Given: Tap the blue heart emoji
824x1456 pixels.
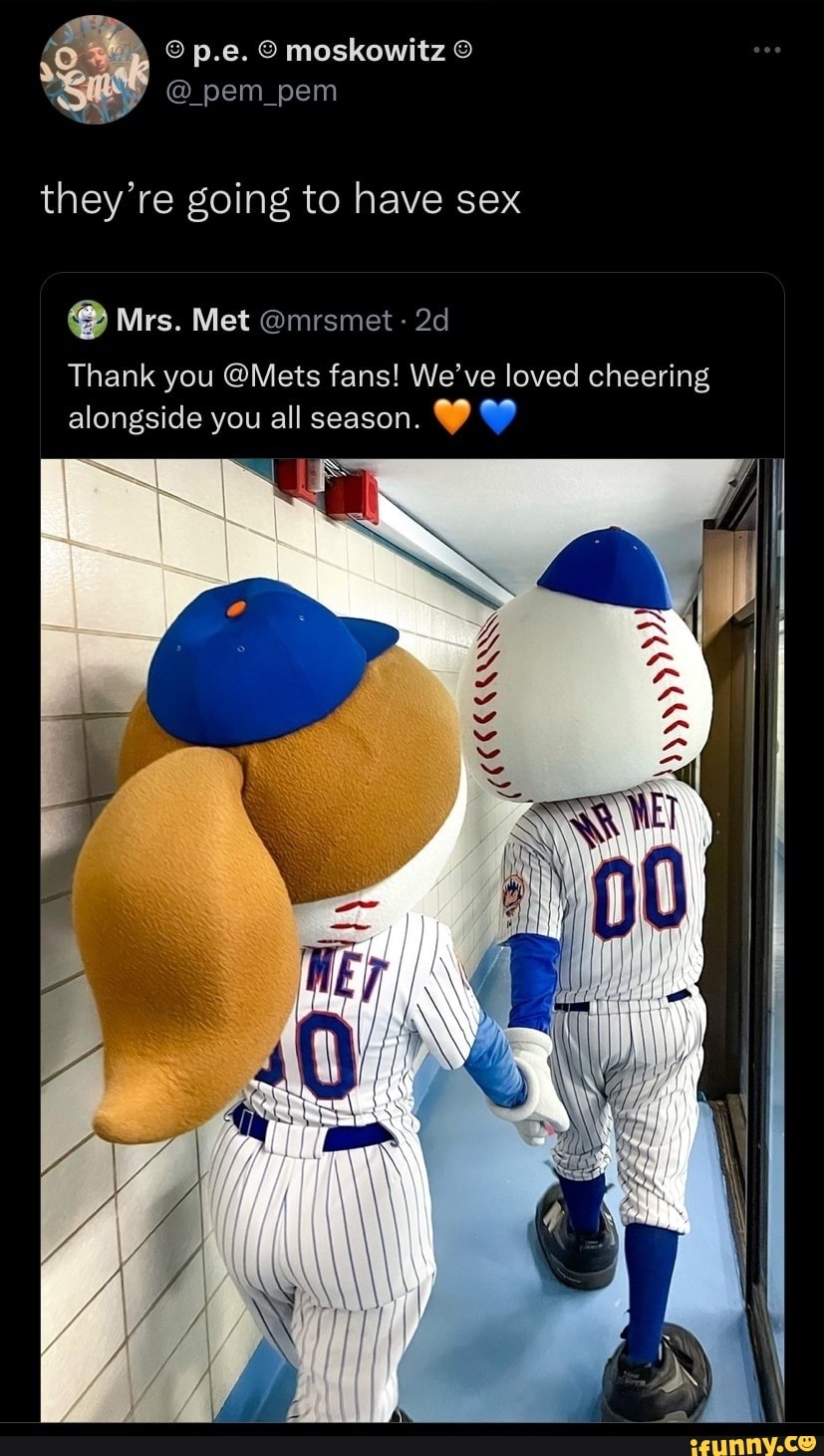Looking at the screenshot, I should click(497, 416).
